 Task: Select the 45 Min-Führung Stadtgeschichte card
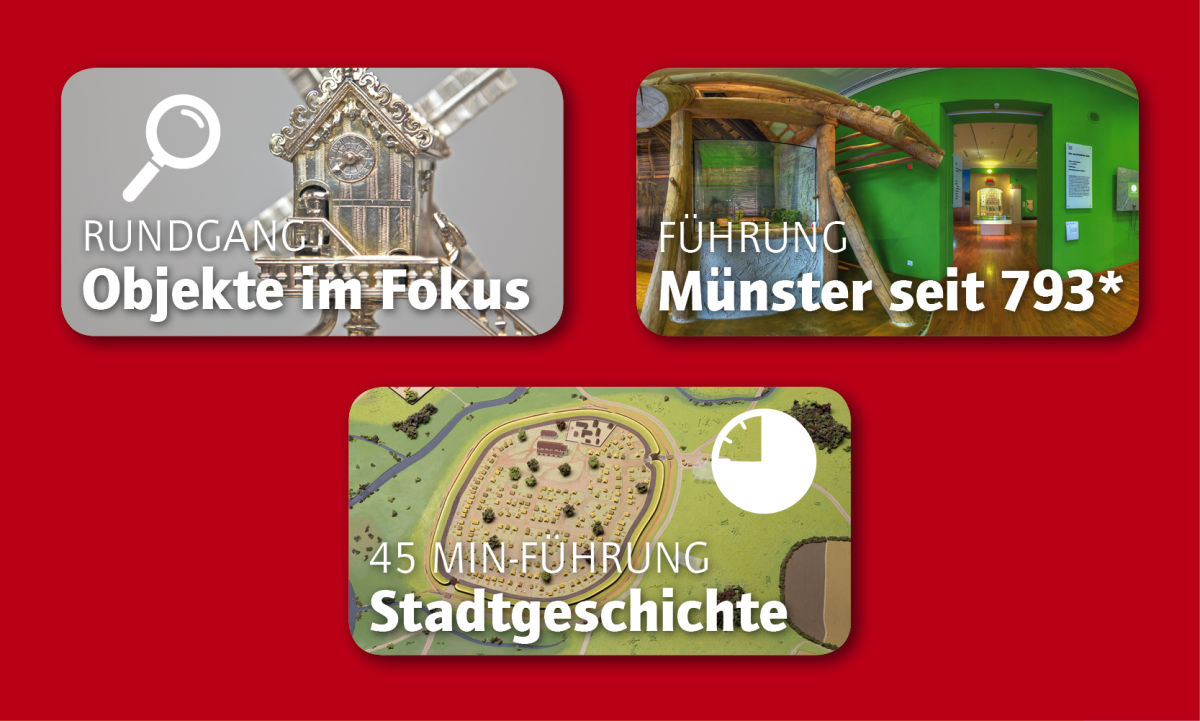click(x=600, y=520)
